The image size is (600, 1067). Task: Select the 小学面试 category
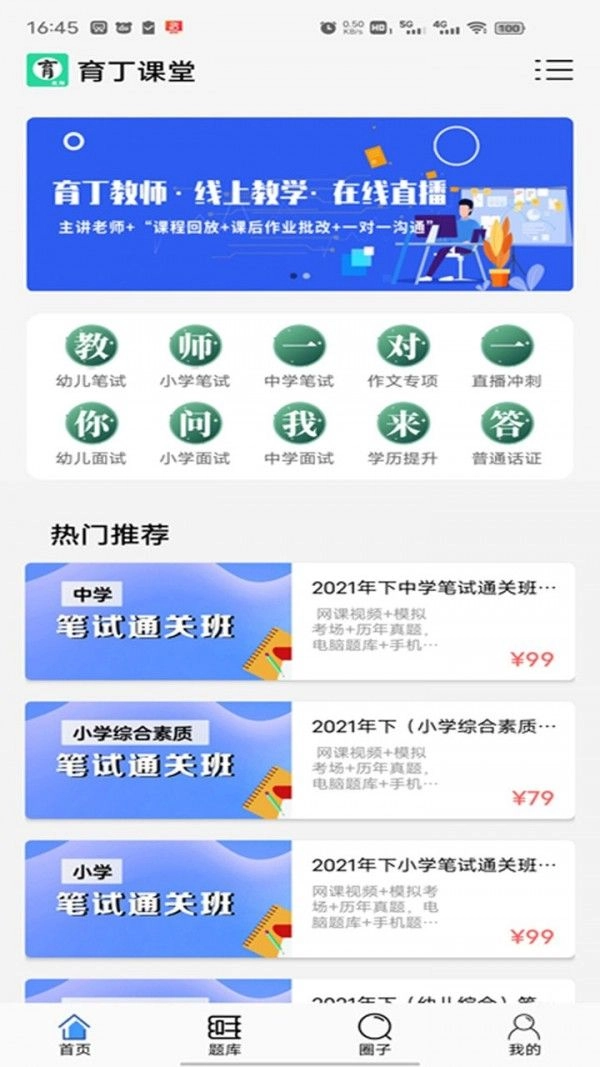coord(195,435)
